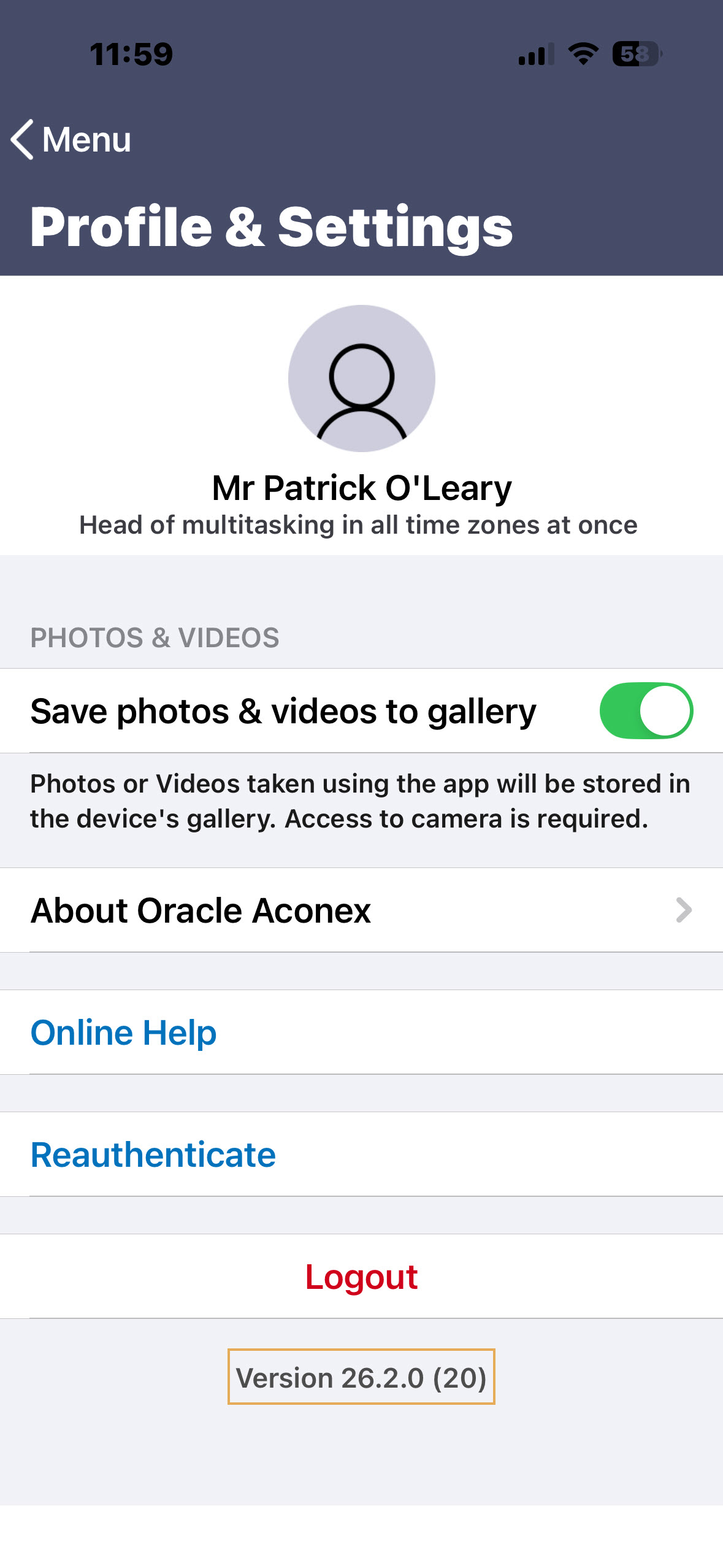Open Online Help
Image resolution: width=723 pixels, height=1568 pixels.
point(124,1032)
